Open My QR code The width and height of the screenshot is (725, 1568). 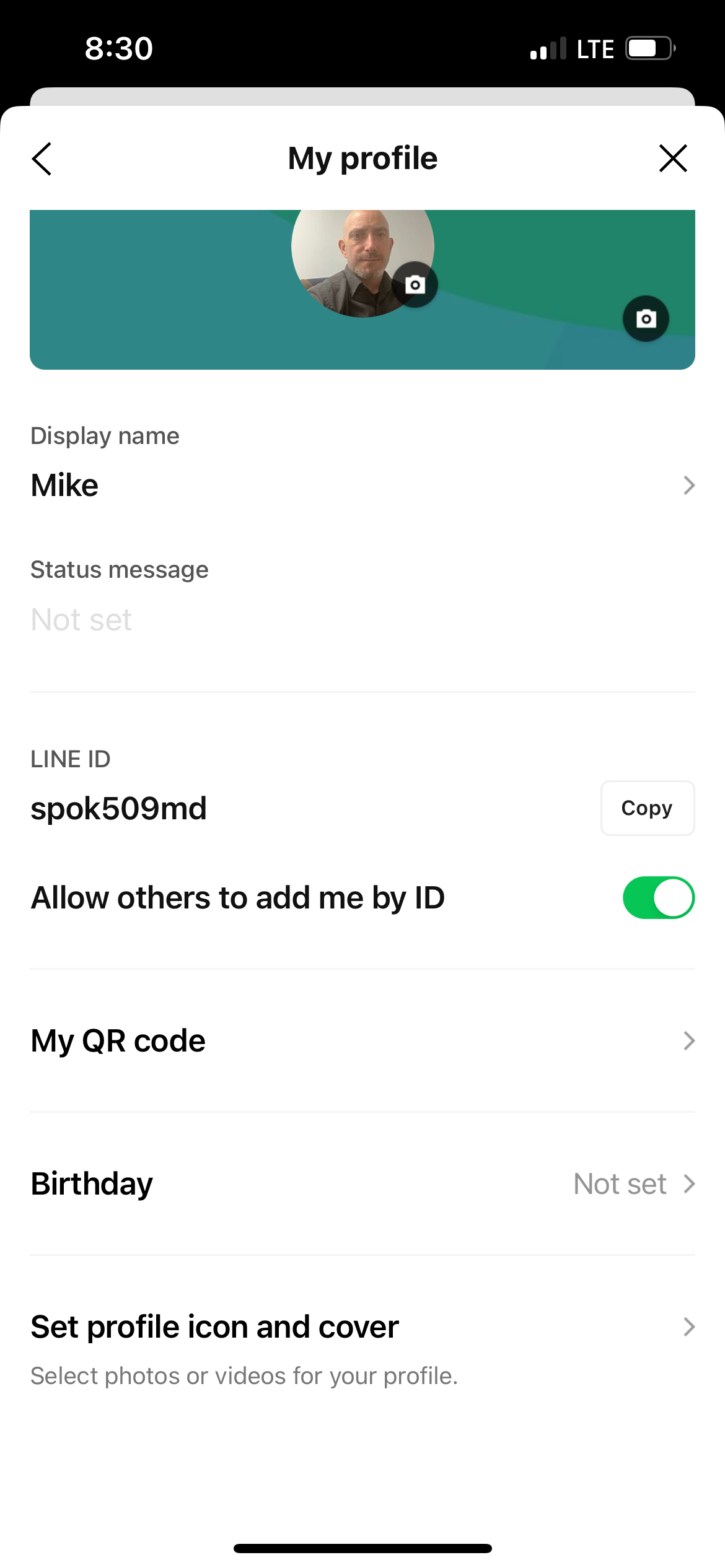click(x=362, y=1041)
